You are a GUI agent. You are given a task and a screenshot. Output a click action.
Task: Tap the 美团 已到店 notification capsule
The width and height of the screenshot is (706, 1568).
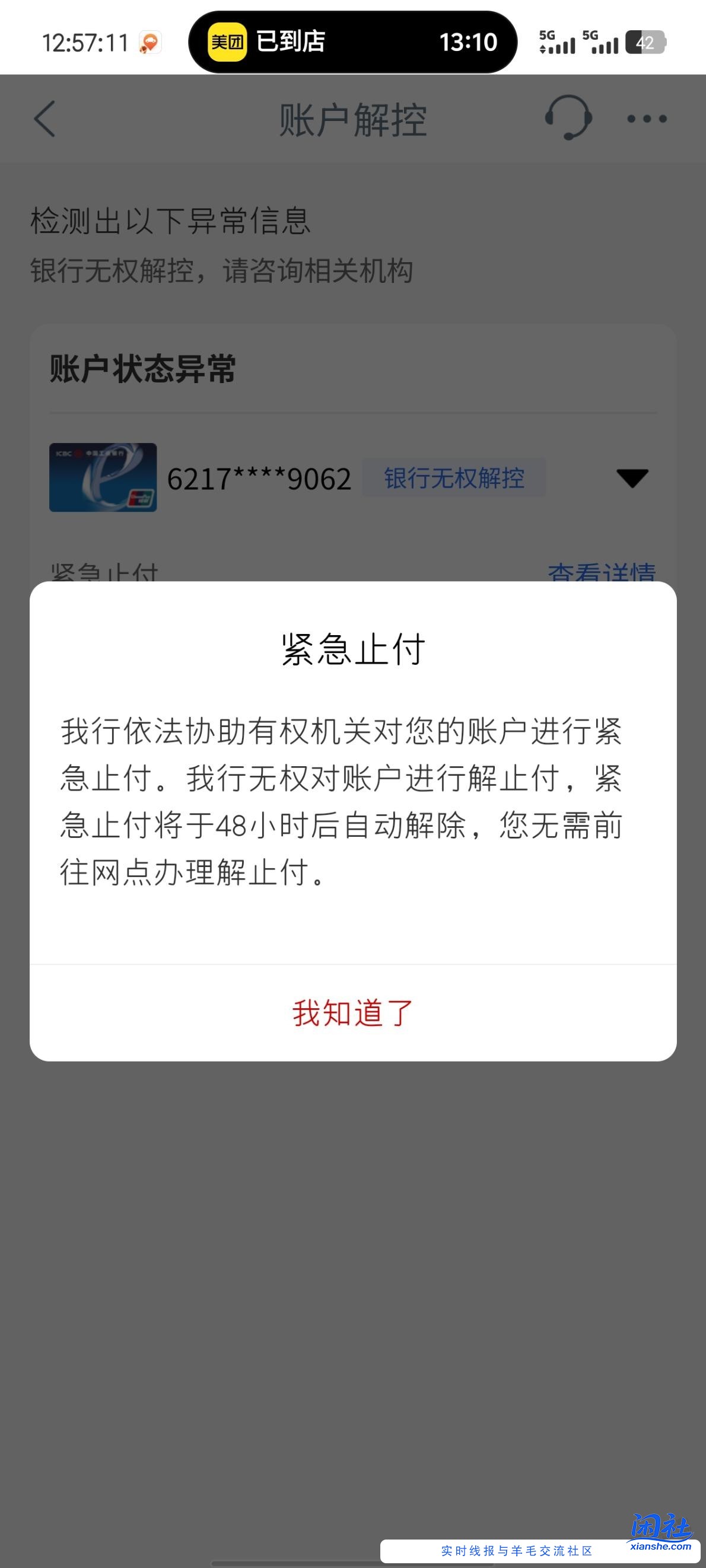350,42
